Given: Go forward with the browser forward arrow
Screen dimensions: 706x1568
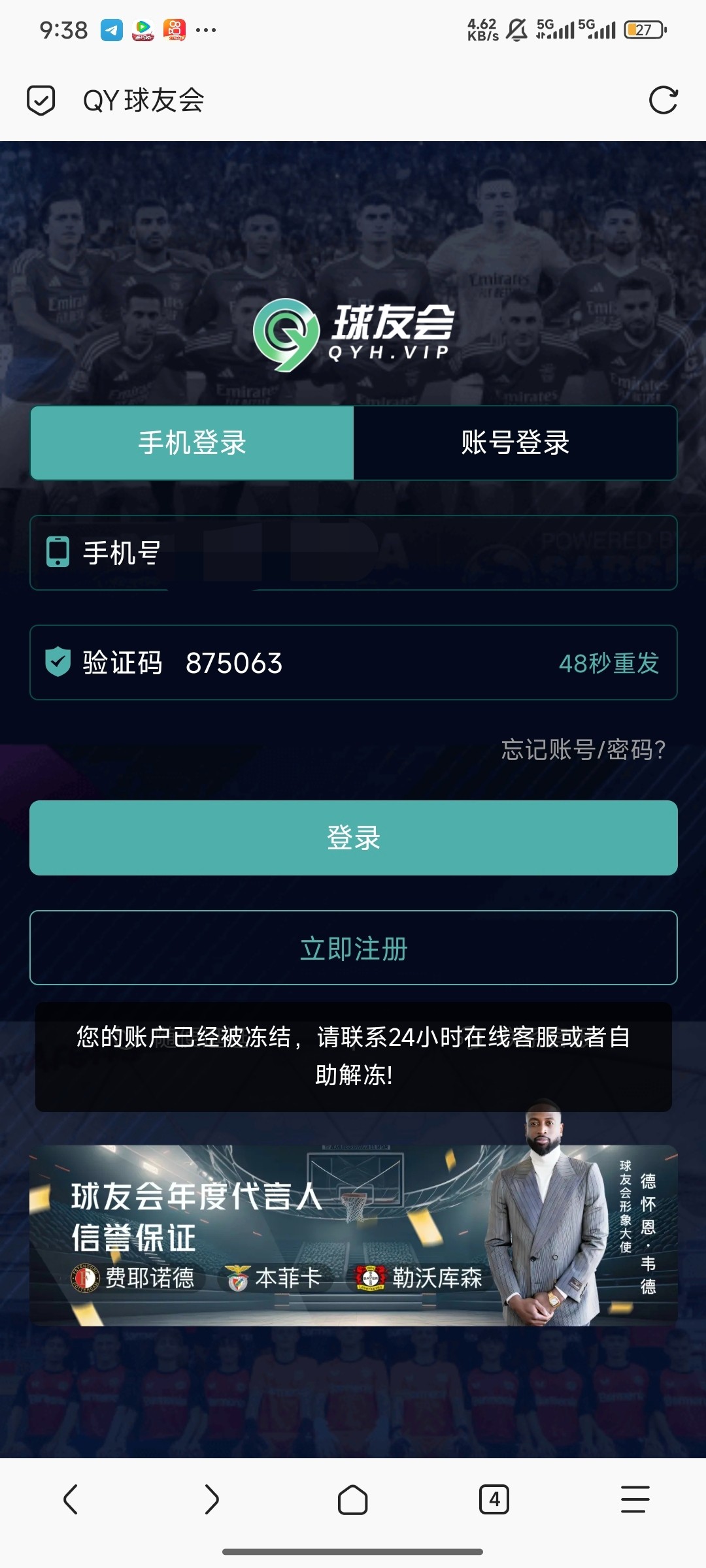Looking at the screenshot, I should tap(211, 1499).
